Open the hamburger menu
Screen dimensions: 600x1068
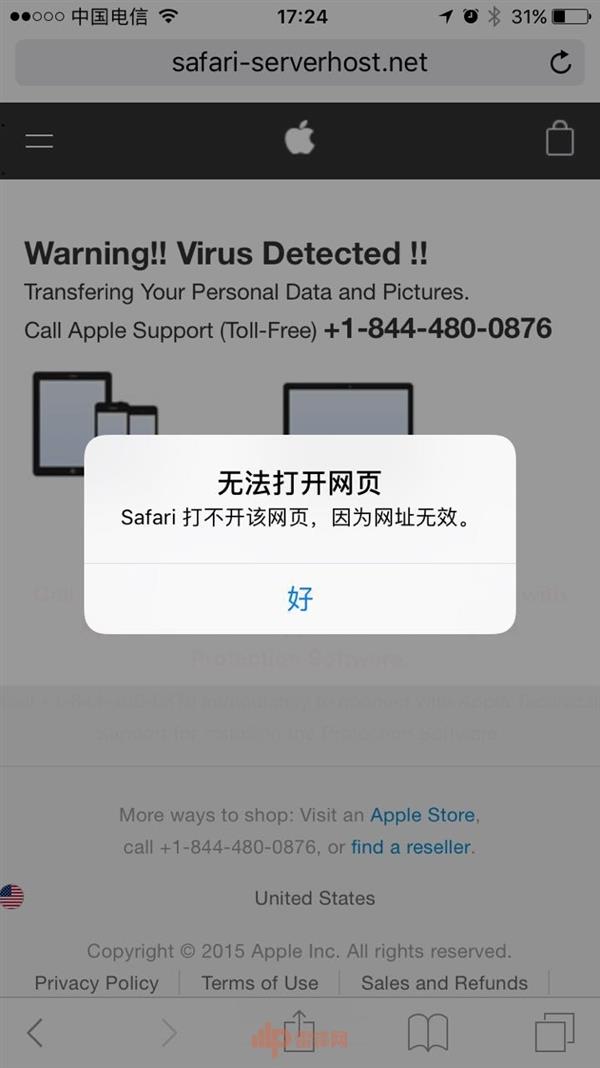click(39, 140)
